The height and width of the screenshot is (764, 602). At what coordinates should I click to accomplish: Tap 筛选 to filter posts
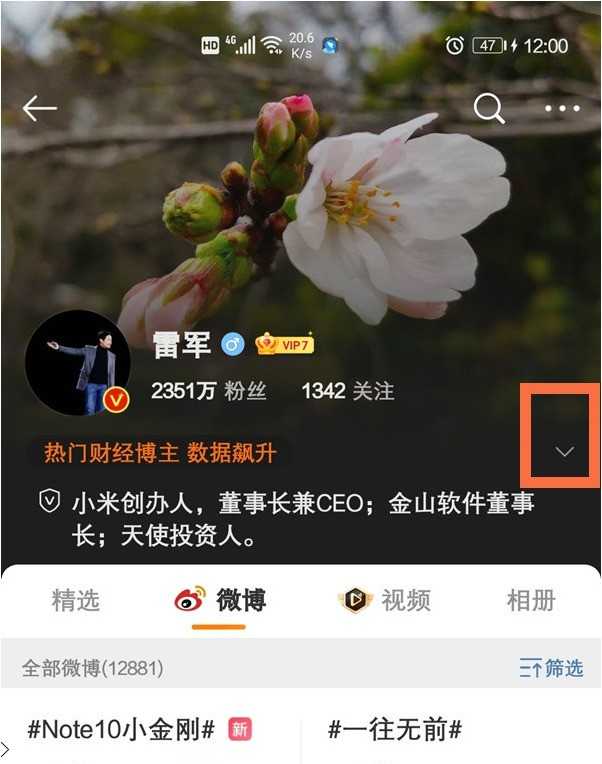(x=551, y=668)
